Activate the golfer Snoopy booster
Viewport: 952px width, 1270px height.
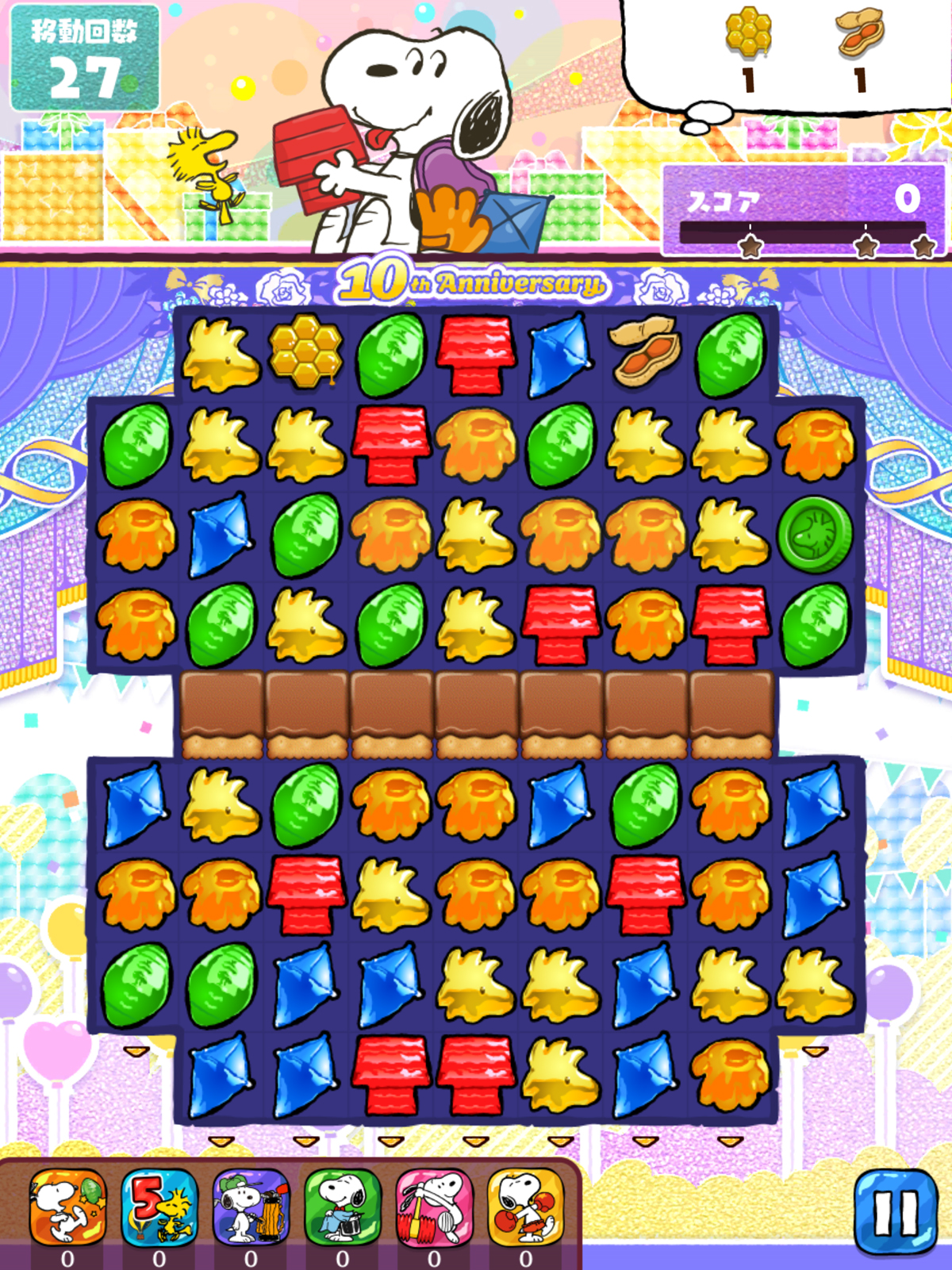251,1206
